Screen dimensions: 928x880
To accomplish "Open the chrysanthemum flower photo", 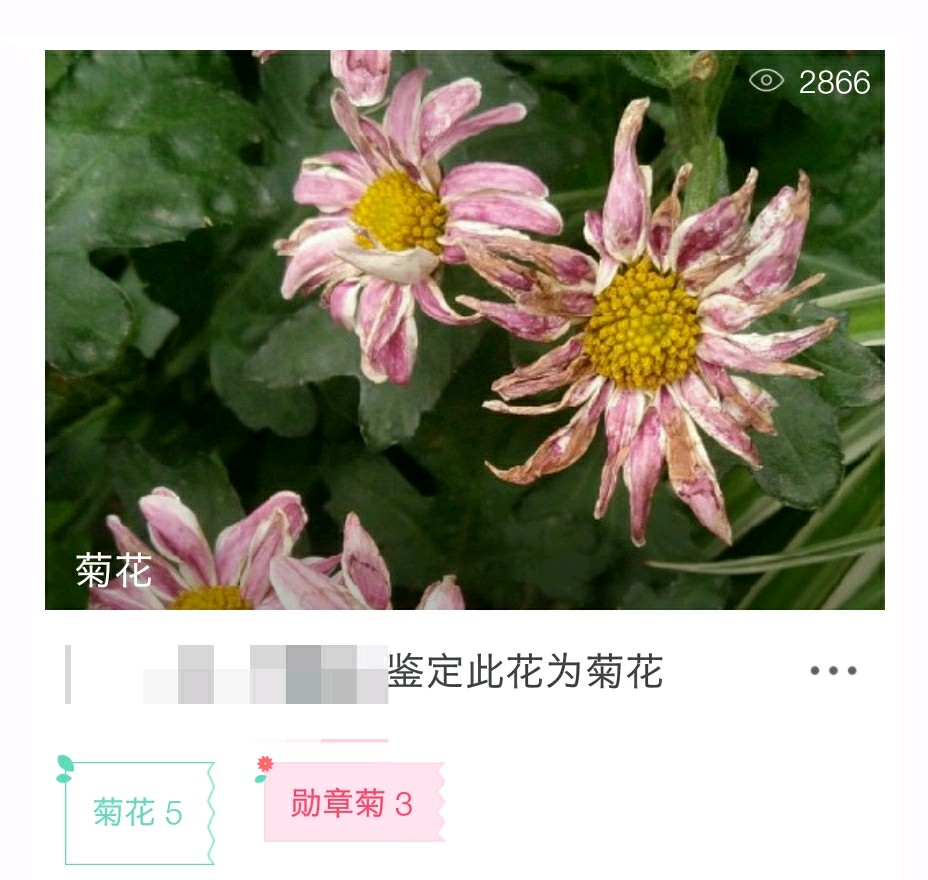I will coord(464,330).
